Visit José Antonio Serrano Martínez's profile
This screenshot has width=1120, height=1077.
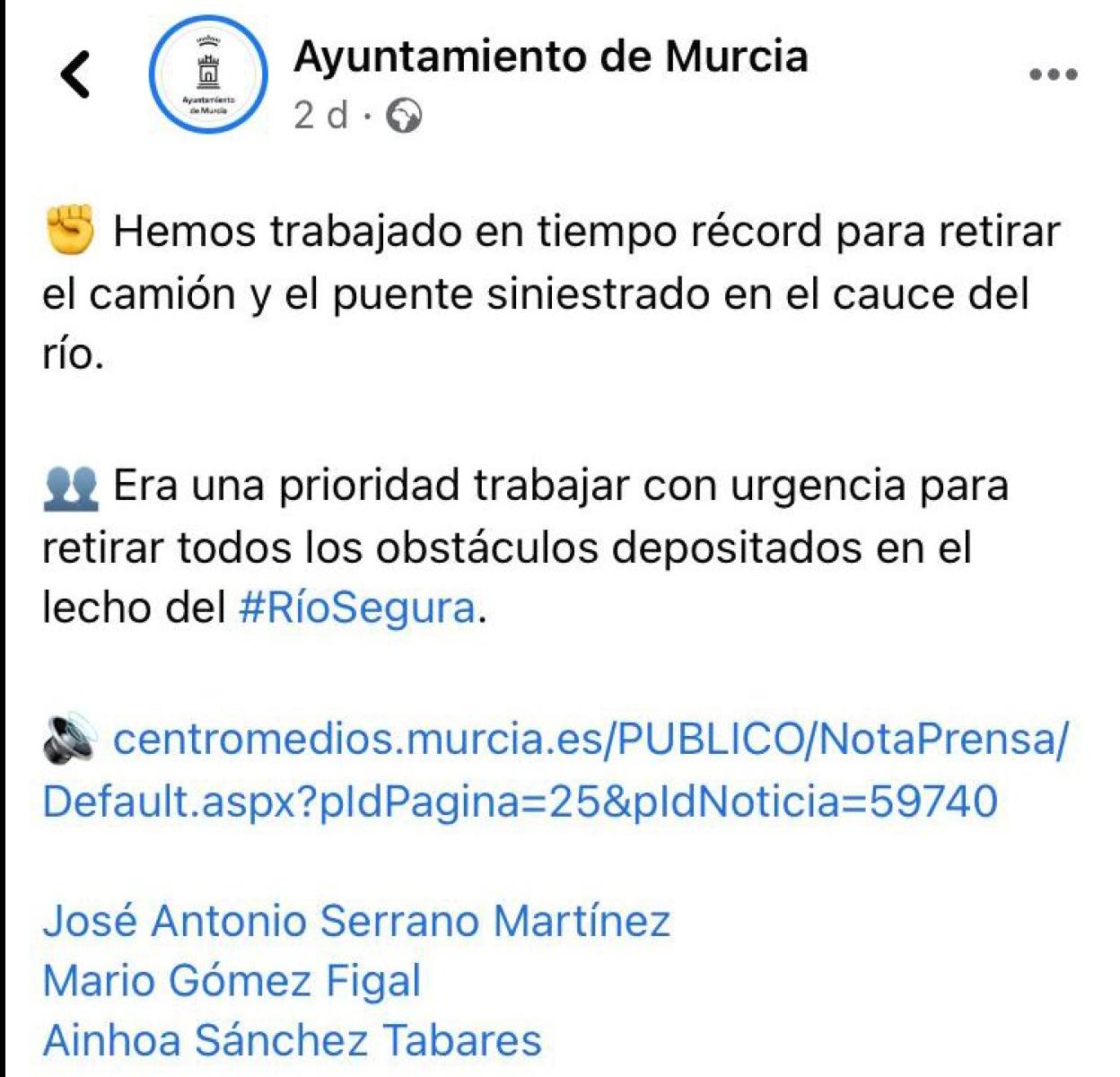[356, 921]
